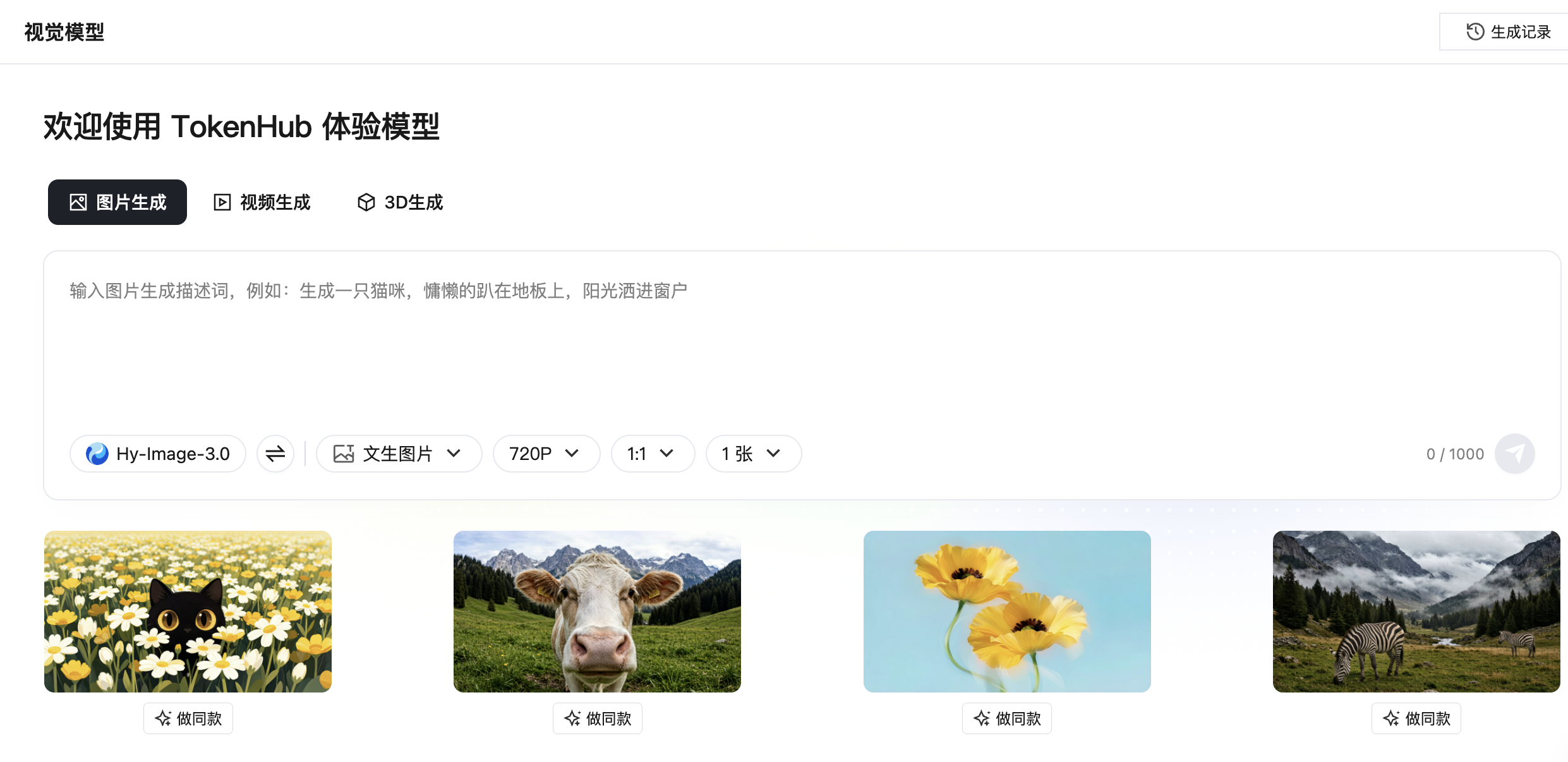Open the yellow poppies sample image
Viewport: 1568px width, 762px height.
[1007, 612]
